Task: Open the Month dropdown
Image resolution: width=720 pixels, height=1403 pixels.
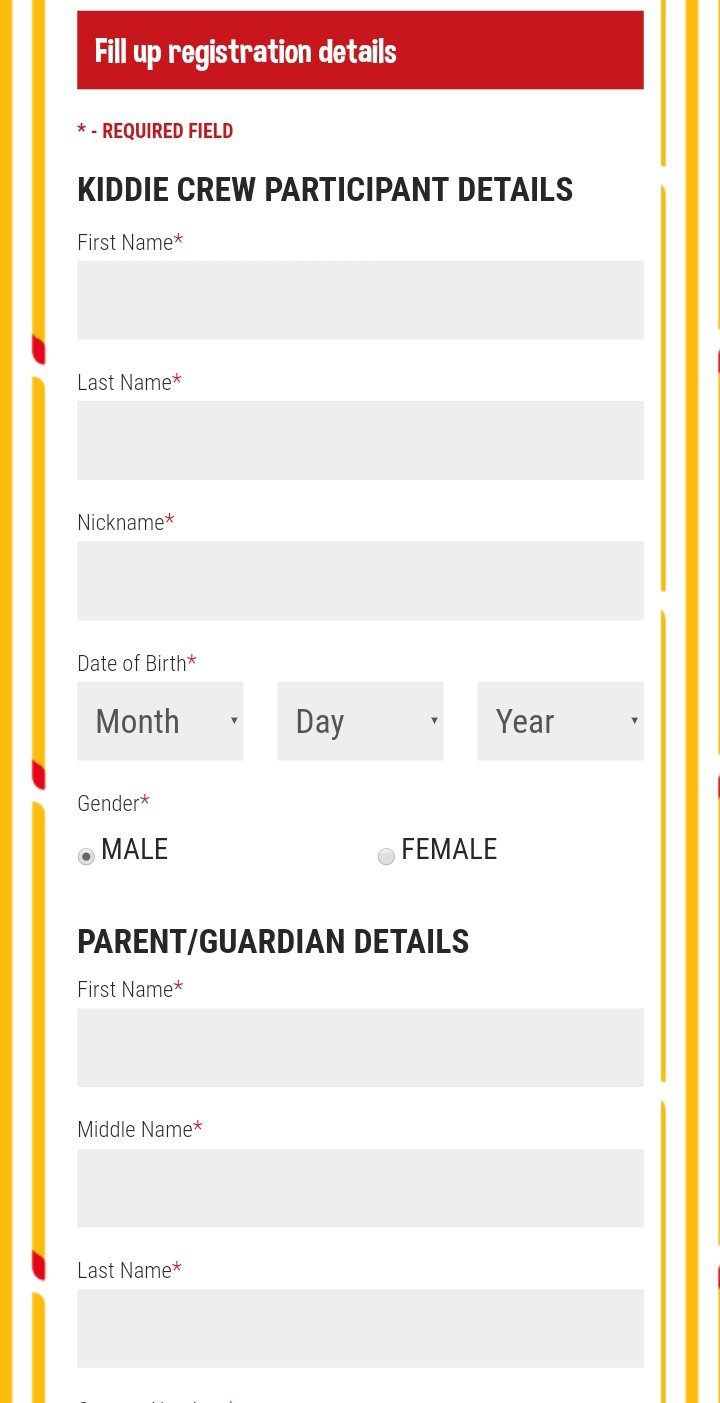Action: [x=160, y=721]
